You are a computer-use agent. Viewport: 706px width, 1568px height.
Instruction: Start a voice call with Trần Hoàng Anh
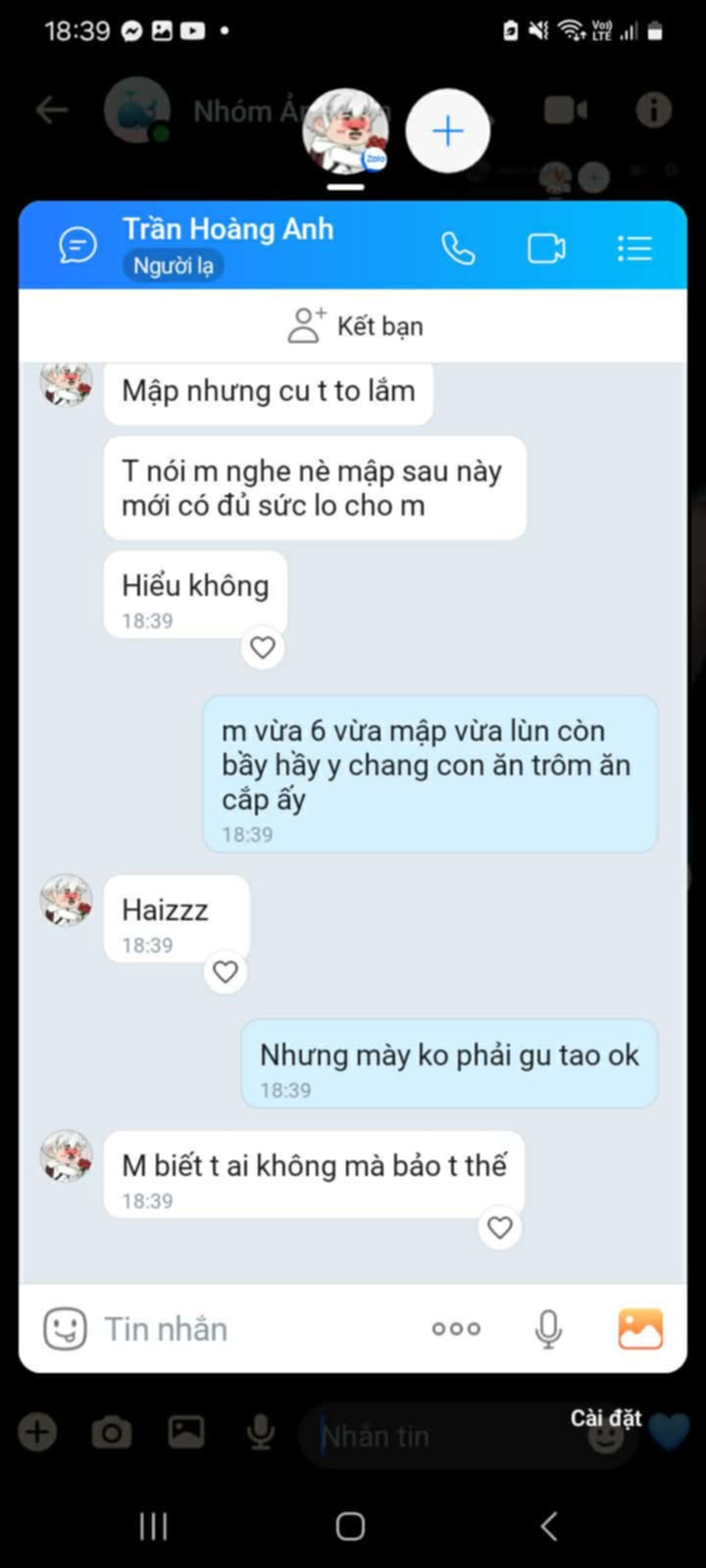coord(458,248)
